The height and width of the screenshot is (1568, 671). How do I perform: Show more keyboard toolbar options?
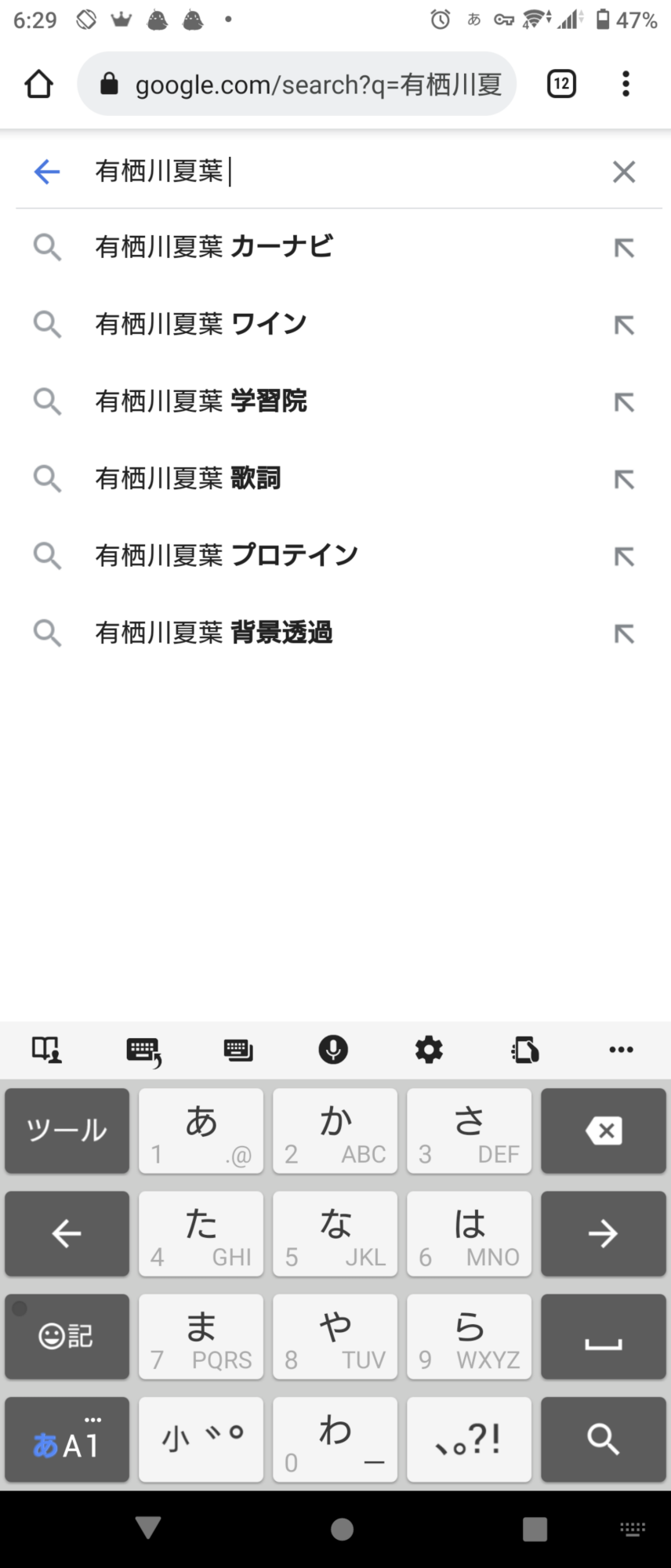621,1049
